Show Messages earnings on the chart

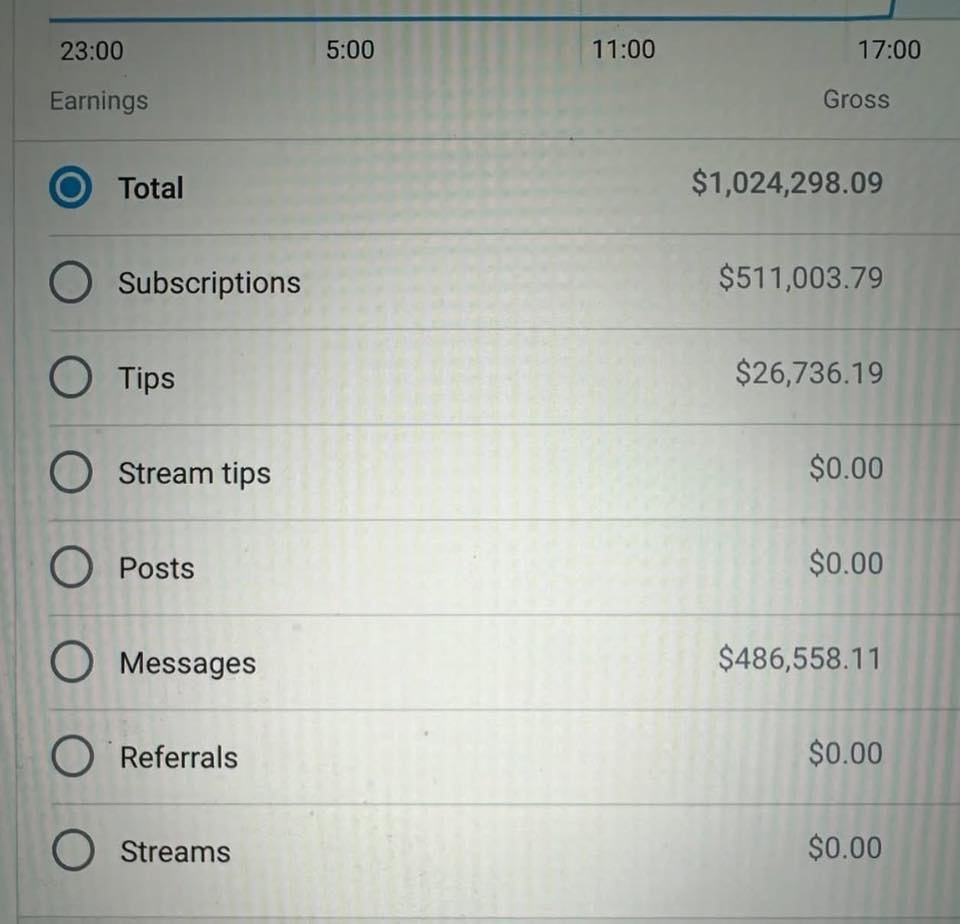(x=71, y=663)
